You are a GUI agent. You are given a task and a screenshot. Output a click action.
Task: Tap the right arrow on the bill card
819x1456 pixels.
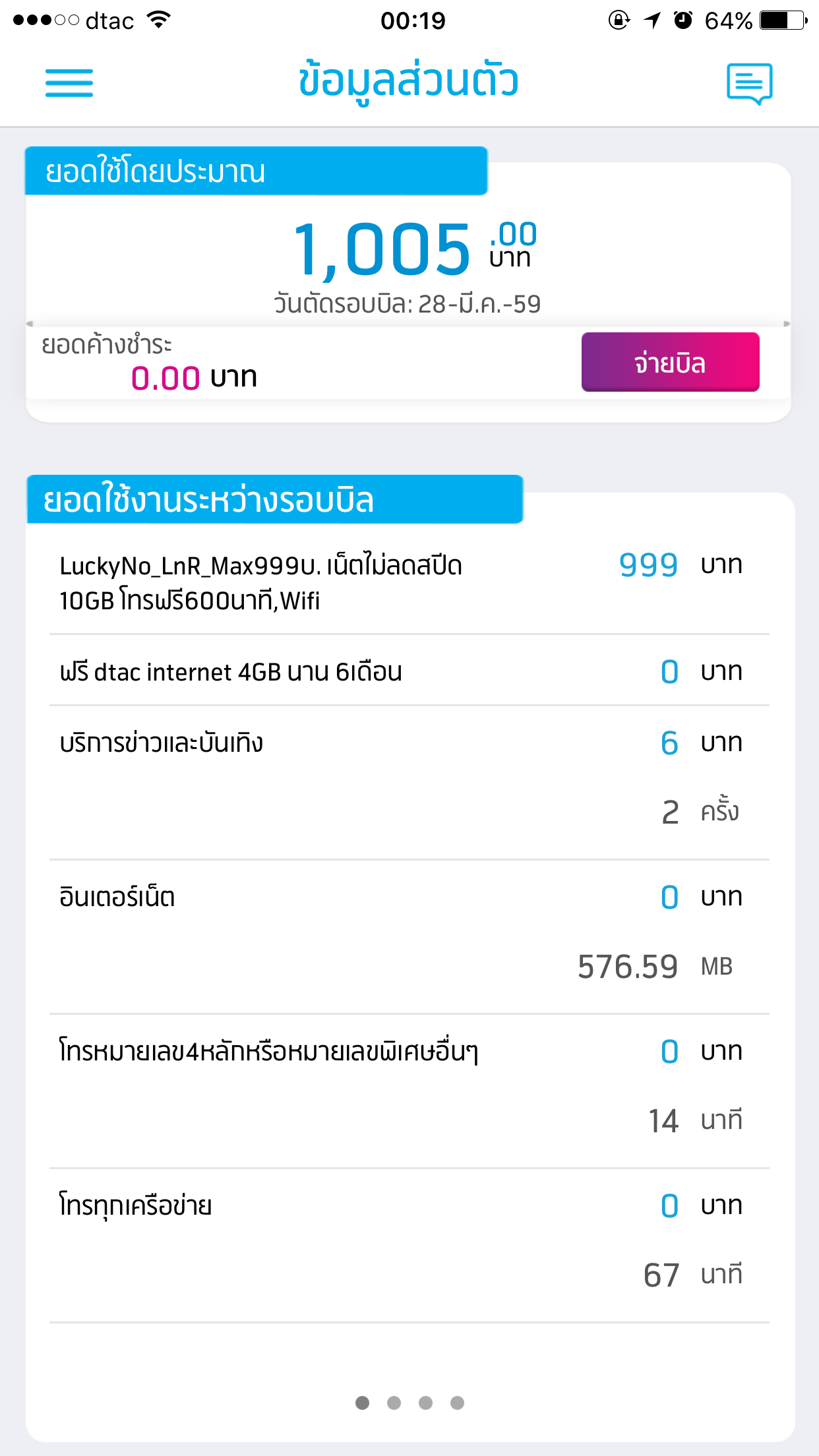[x=787, y=324]
